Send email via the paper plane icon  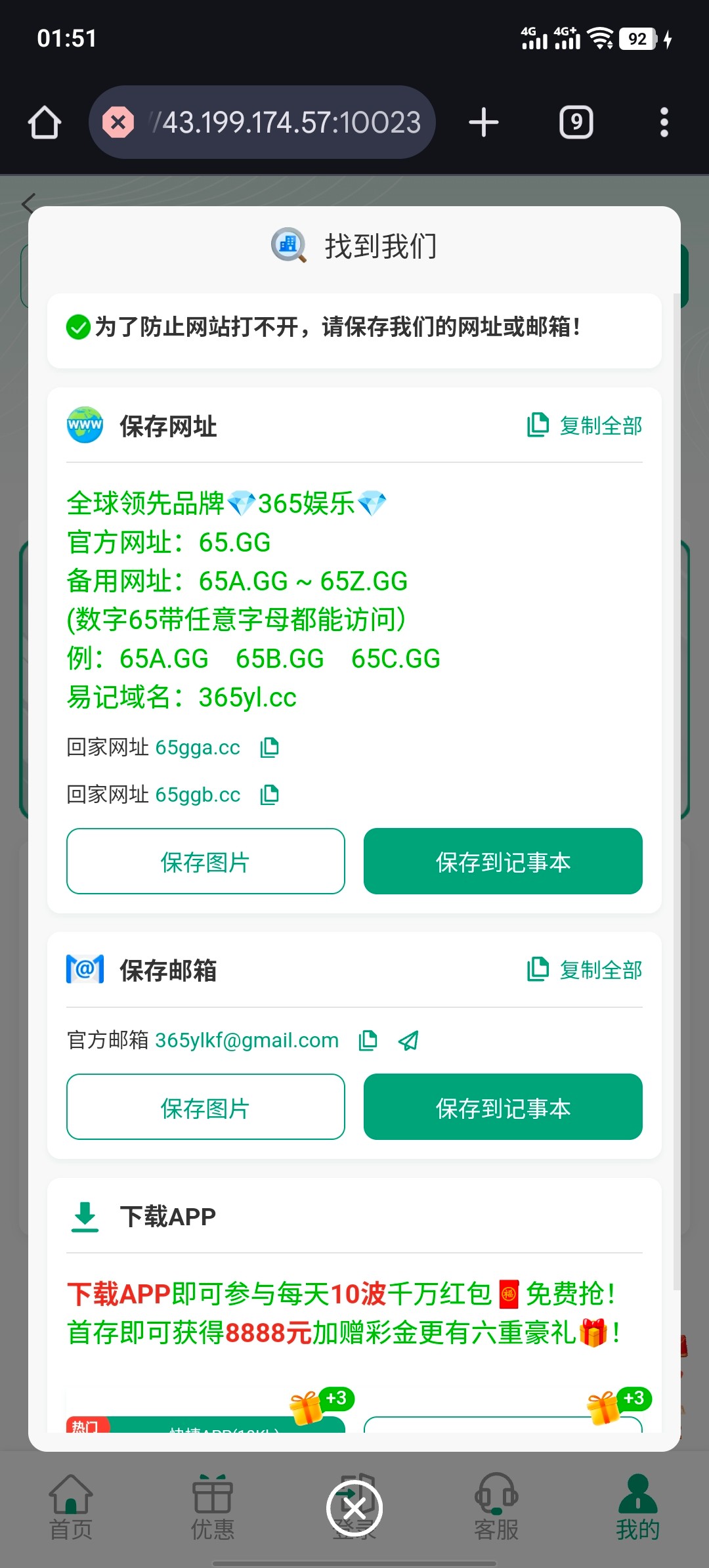pos(408,1040)
